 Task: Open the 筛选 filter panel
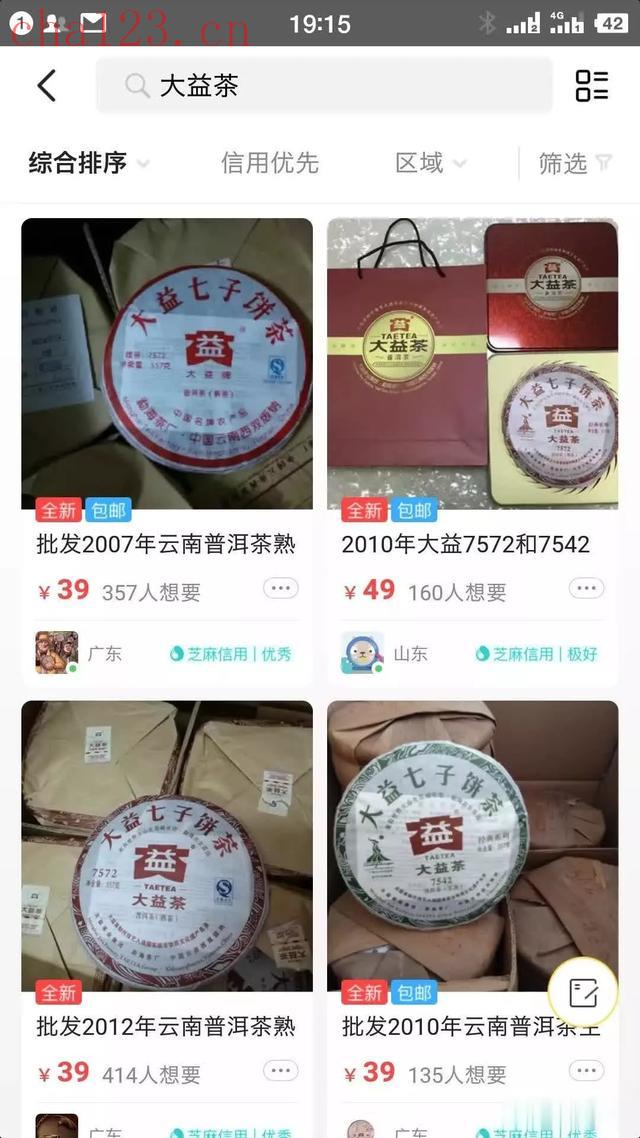[575, 163]
